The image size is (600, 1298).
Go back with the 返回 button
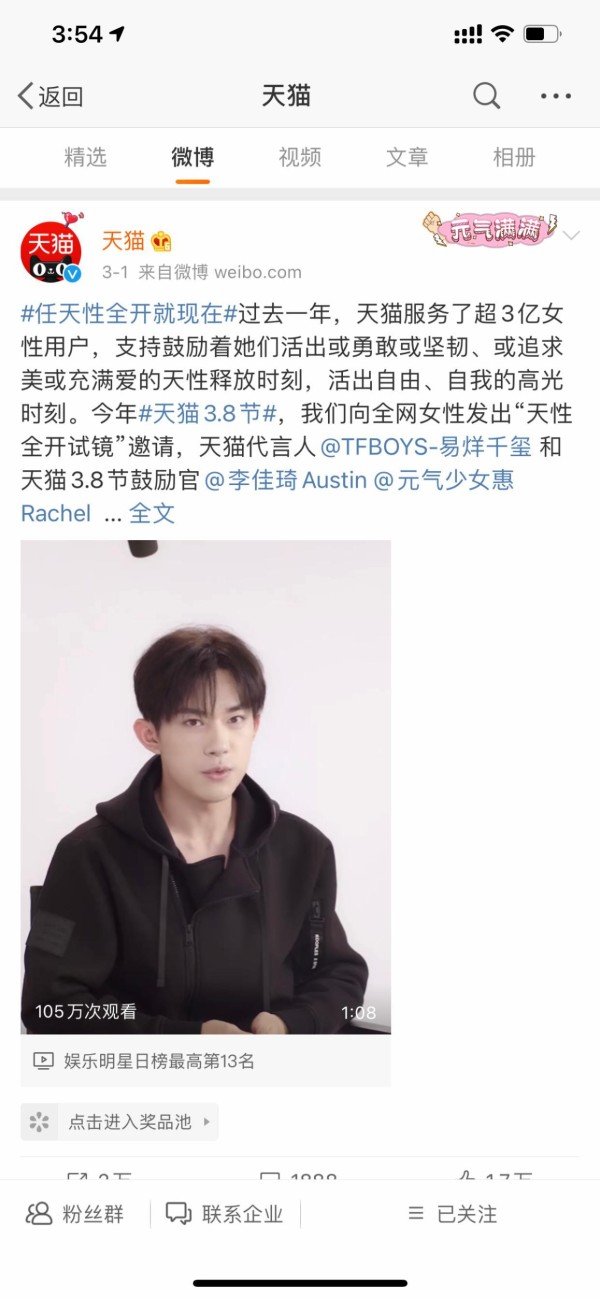(x=50, y=96)
